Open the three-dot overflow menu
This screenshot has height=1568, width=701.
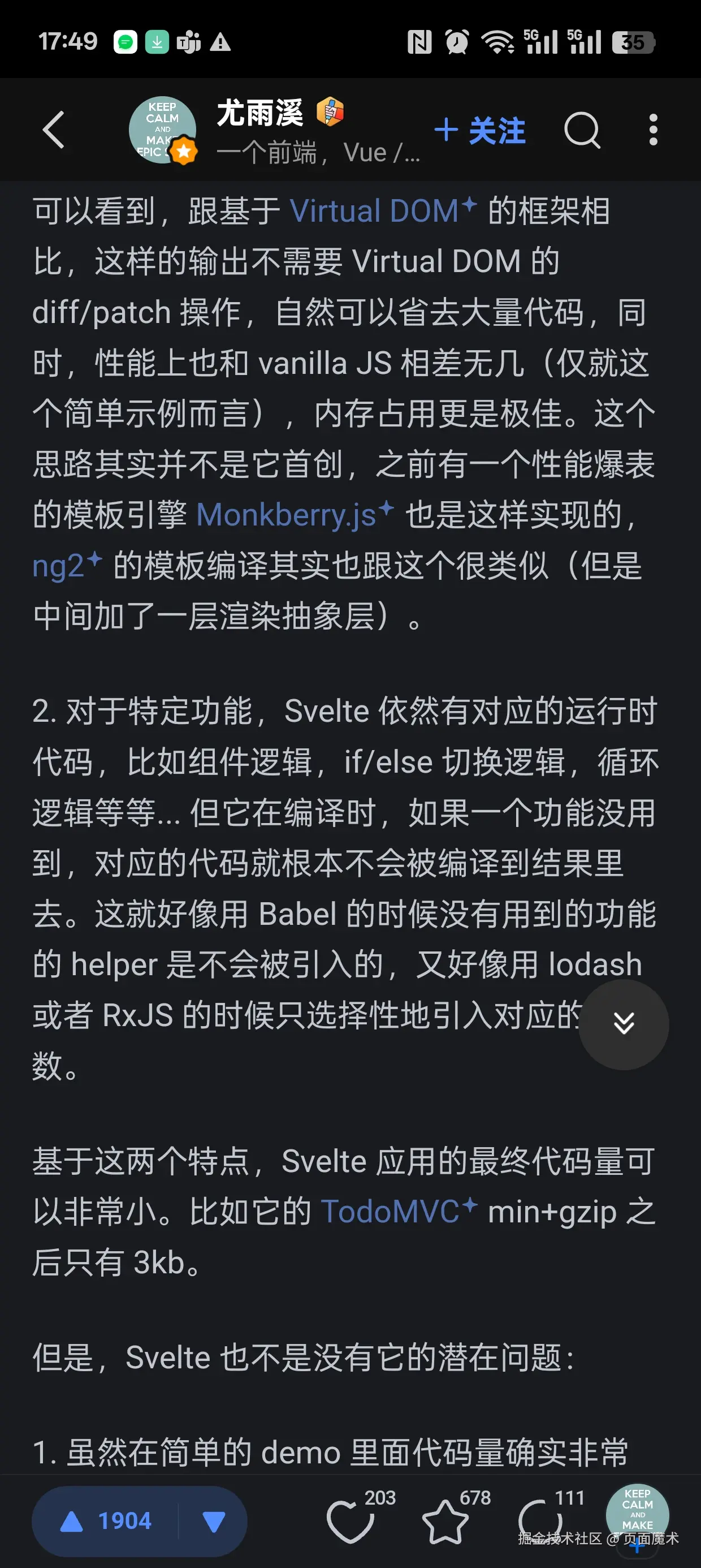pyautogui.click(x=653, y=130)
